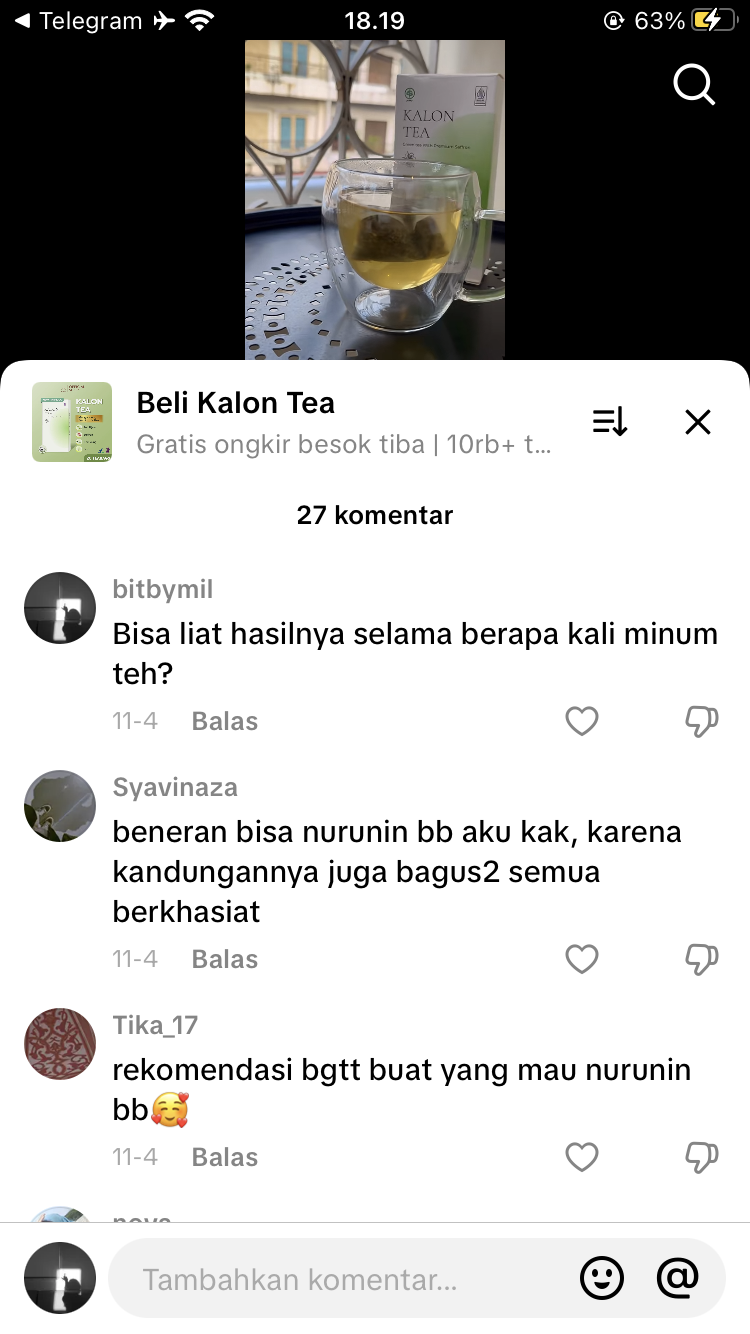Mention a user with the @ icon
Viewport: 750px width, 1334px height.
(677, 1278)
